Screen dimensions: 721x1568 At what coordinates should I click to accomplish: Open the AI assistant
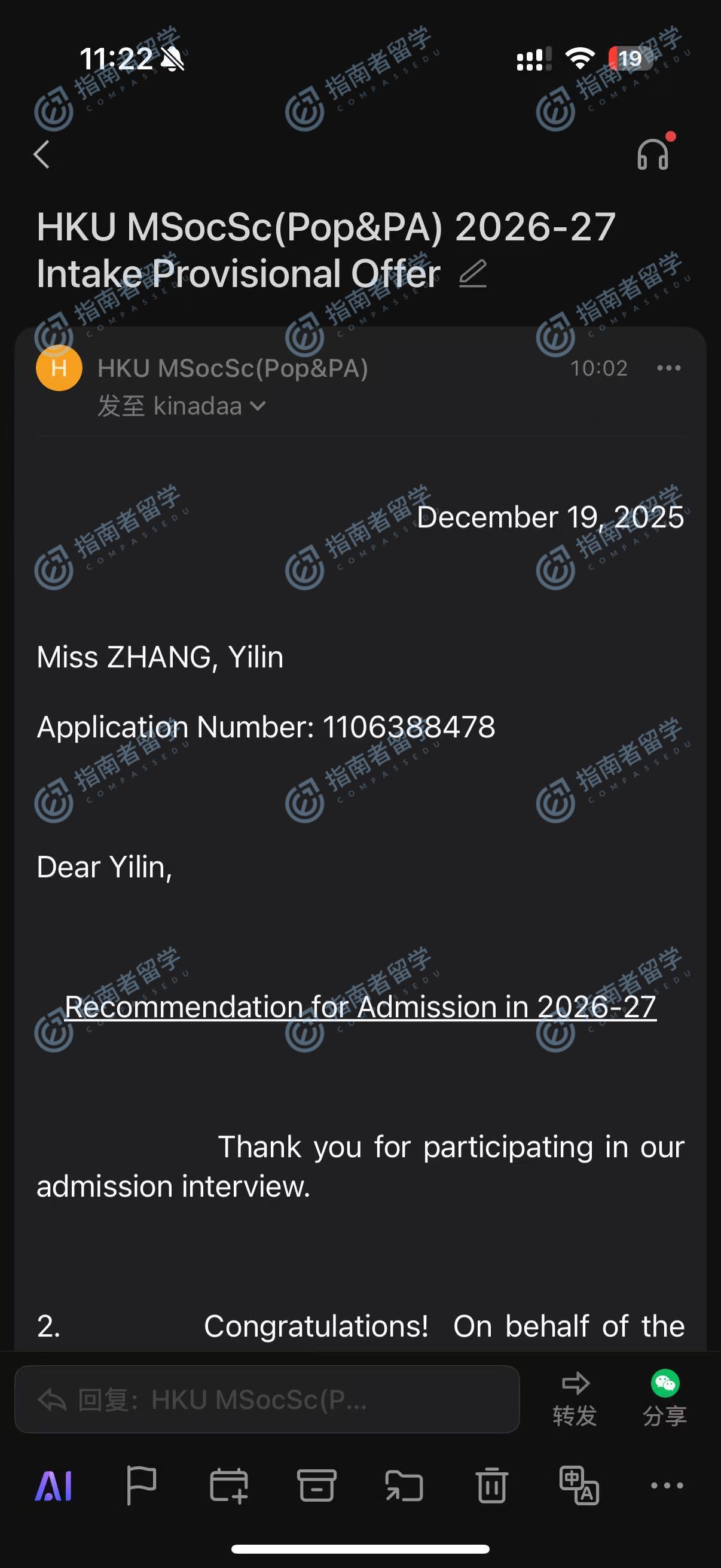[x=54, y=1486]
